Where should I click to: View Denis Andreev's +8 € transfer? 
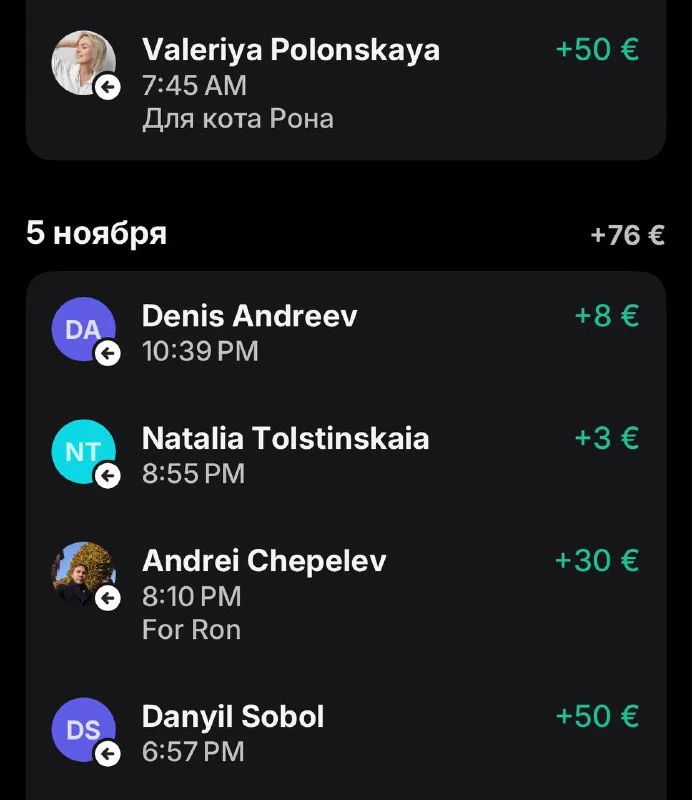click(345, 332)
